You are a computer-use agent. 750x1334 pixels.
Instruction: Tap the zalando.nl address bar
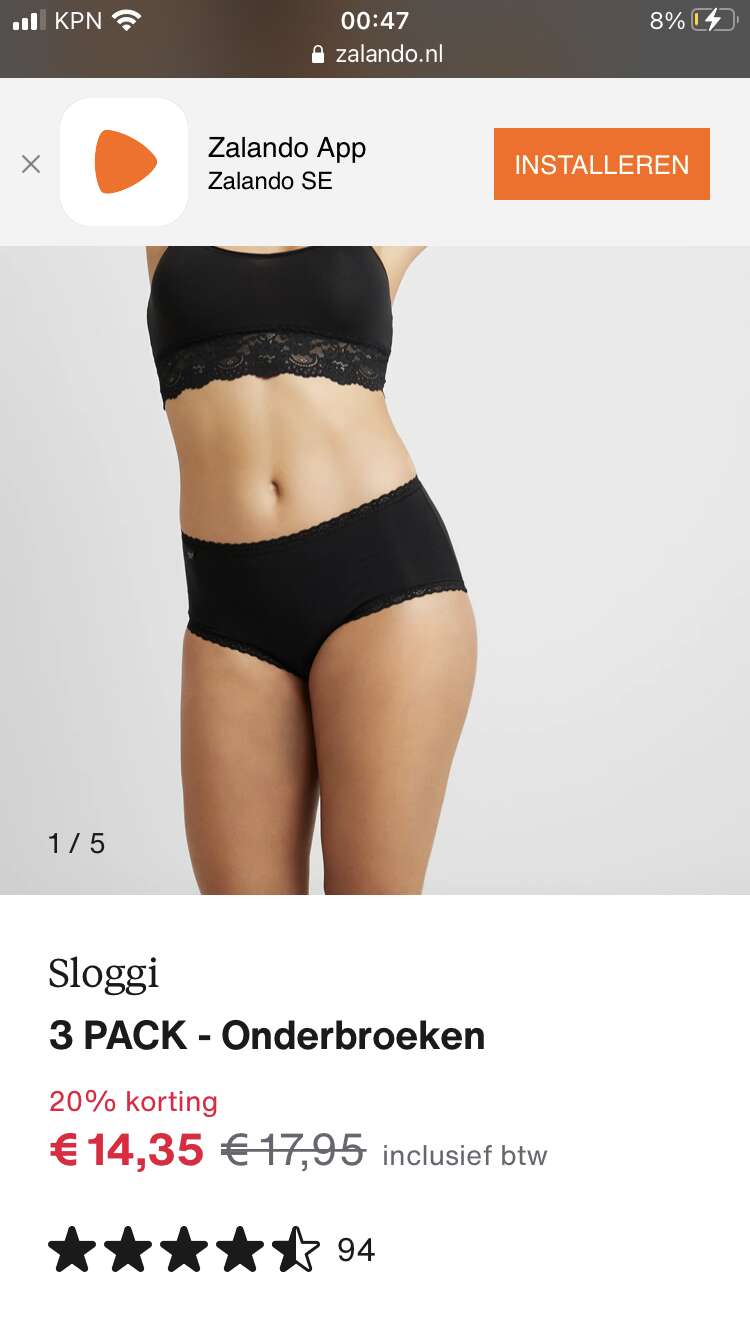[x=377, y=54]
